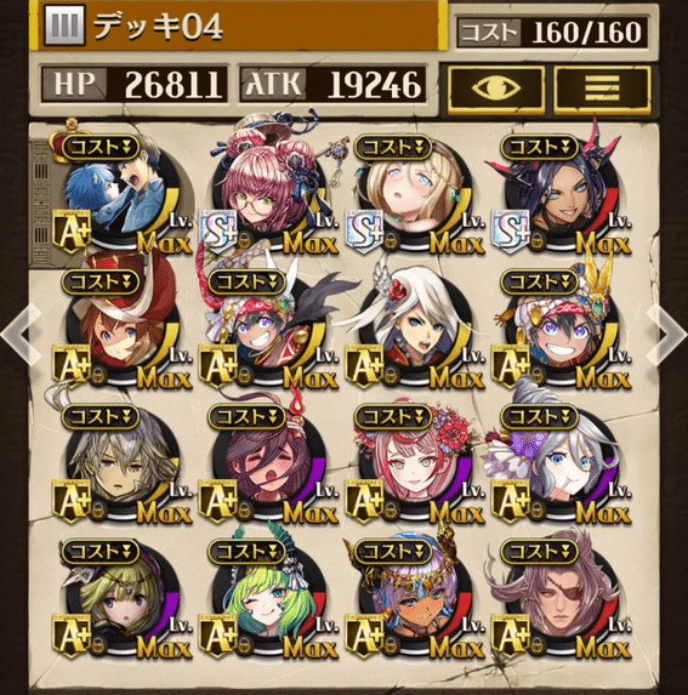
Task: Tap the deck 04 title icon
Action: click(64, 26)
